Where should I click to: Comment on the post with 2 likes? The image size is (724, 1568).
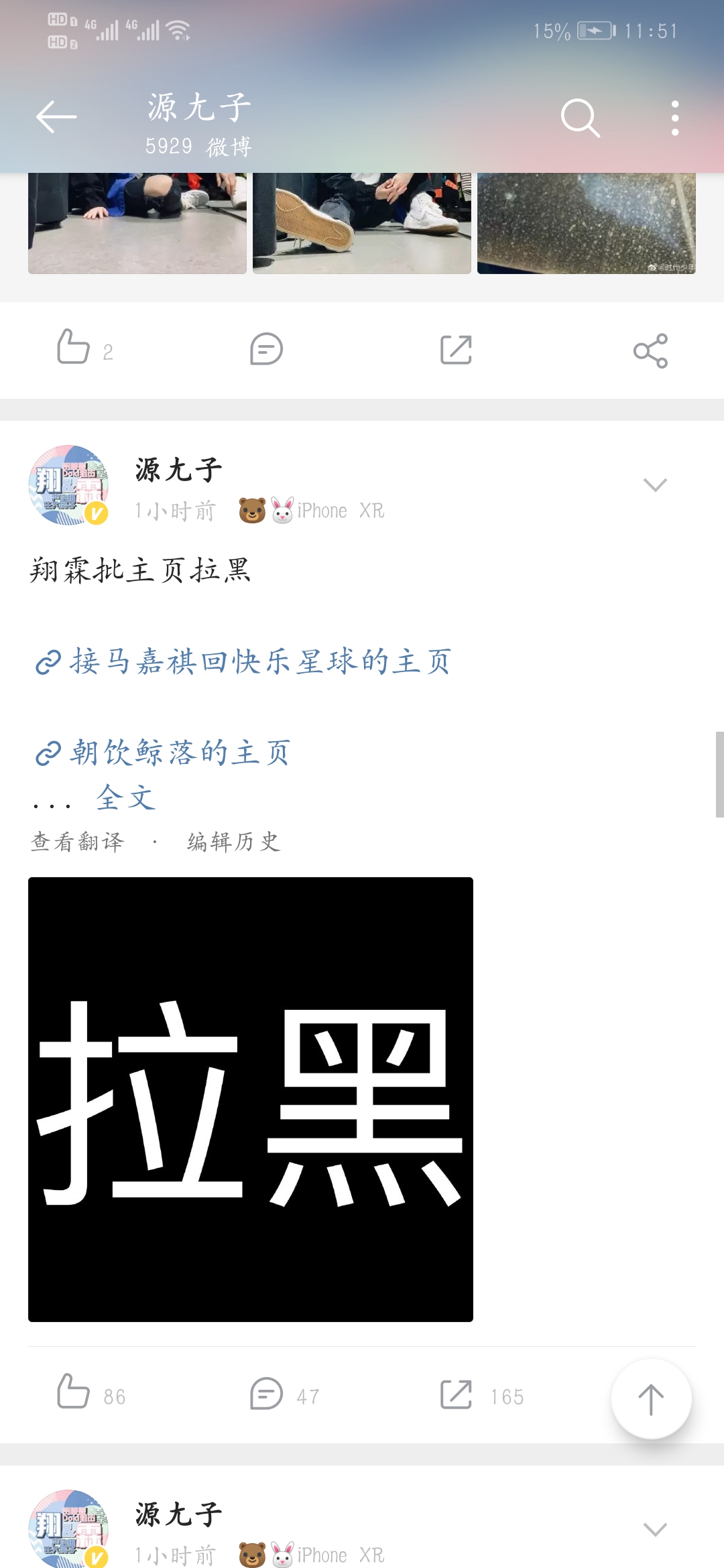click(266, 349)
